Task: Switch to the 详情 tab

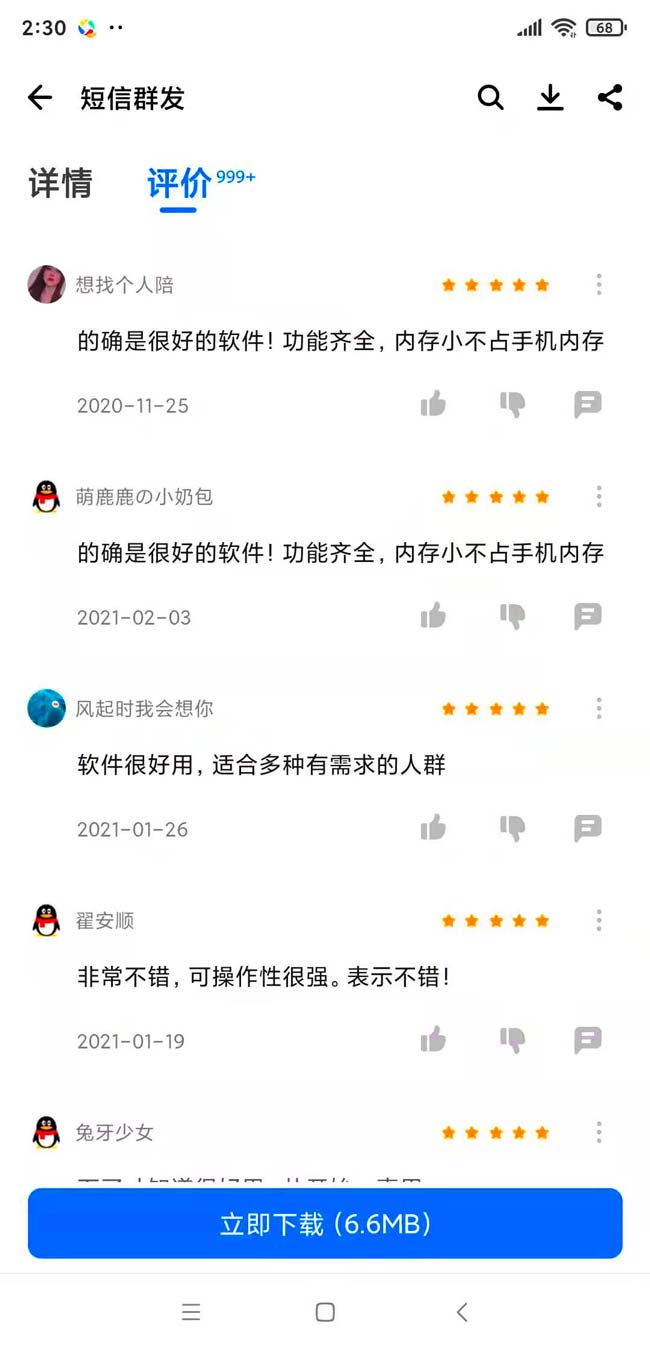Action: (x=60, y=184)
